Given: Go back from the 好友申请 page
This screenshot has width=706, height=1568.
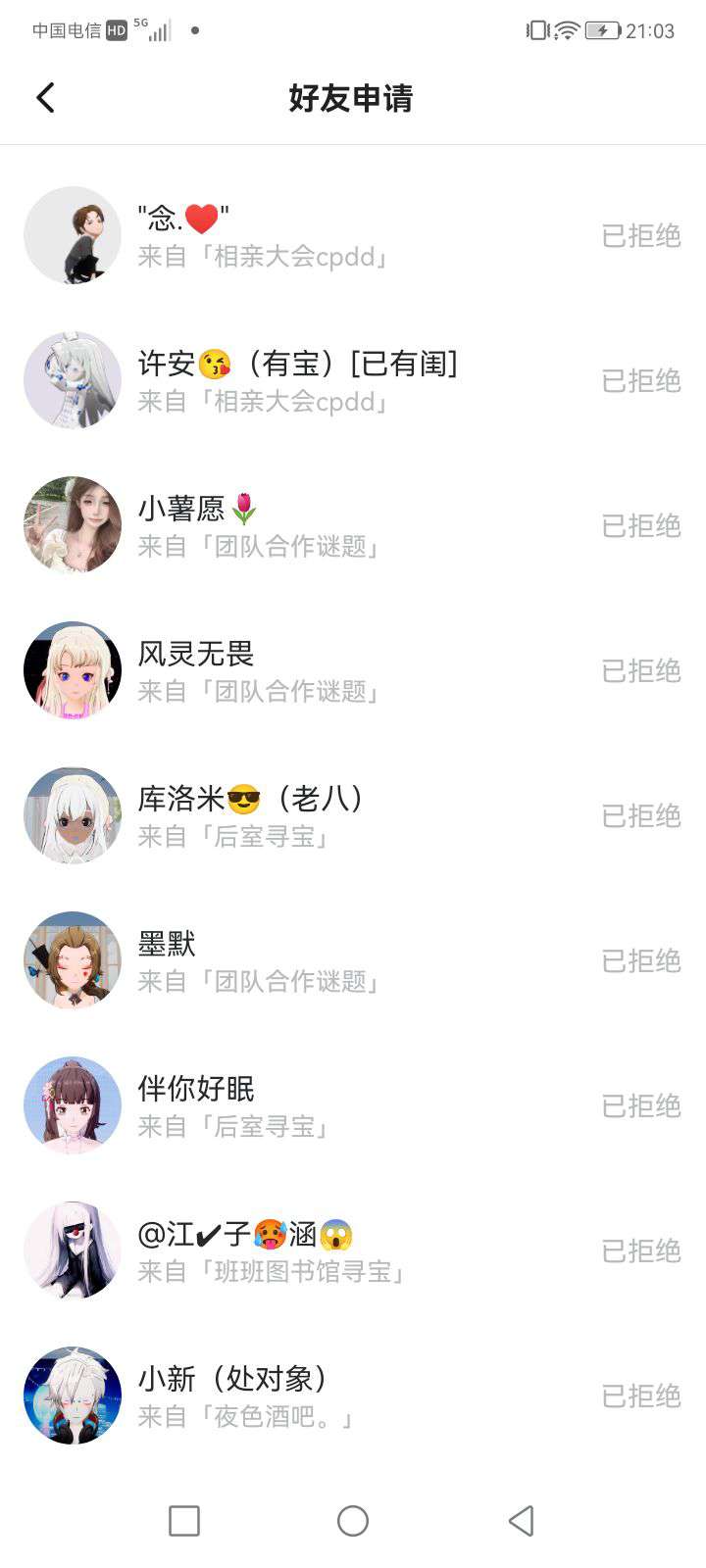Looking at the screenshot, I should click(x=45, y=98).
